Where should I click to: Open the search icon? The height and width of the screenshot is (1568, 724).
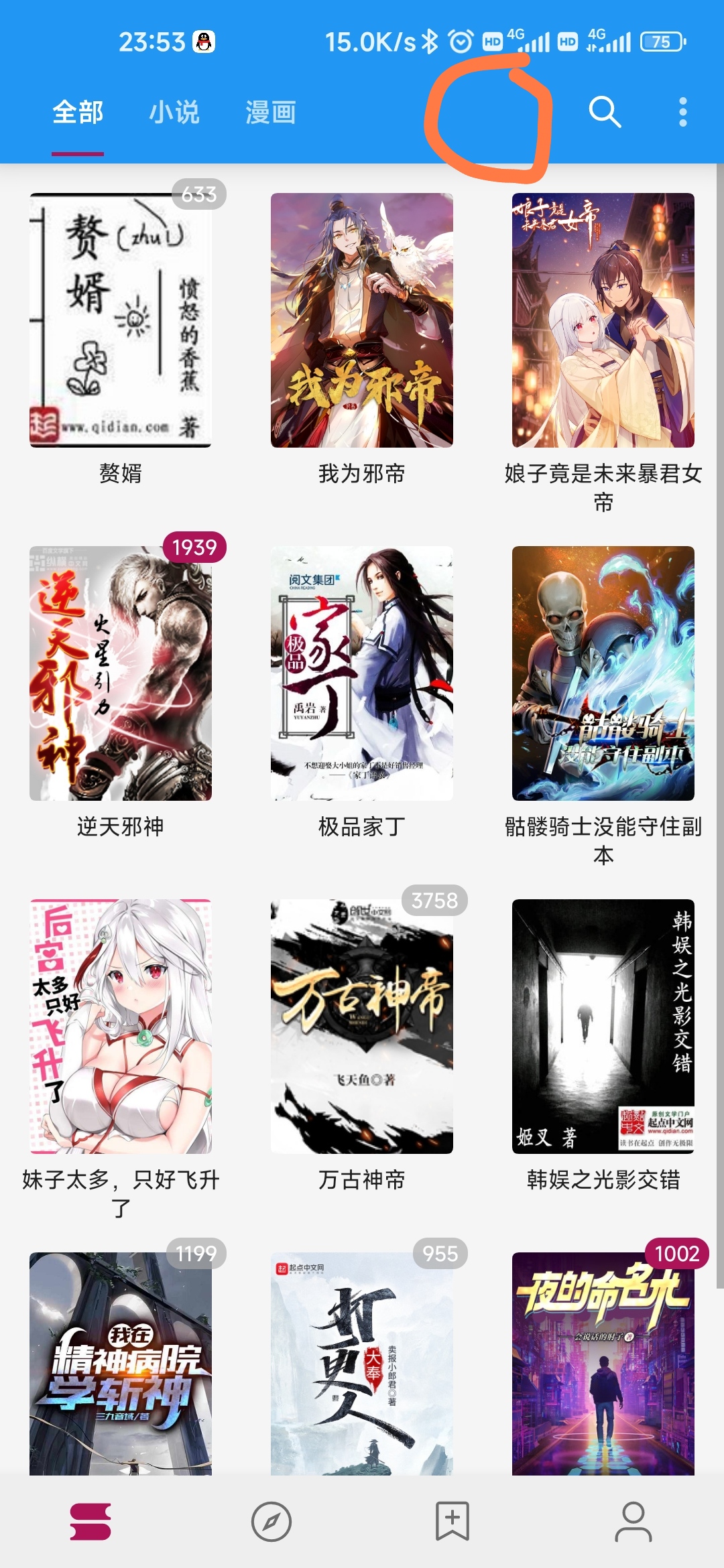[x=605, y=112]
